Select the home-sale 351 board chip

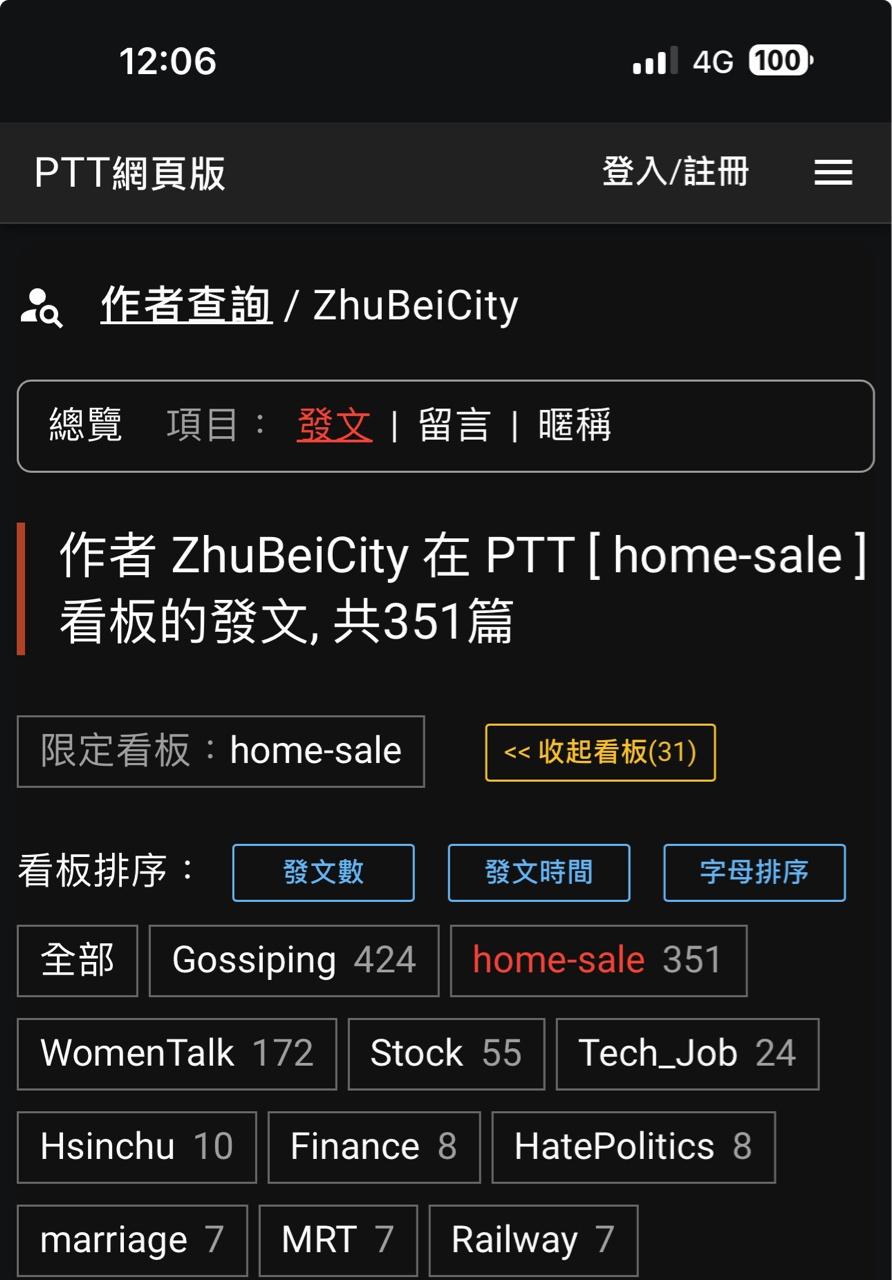598,961
